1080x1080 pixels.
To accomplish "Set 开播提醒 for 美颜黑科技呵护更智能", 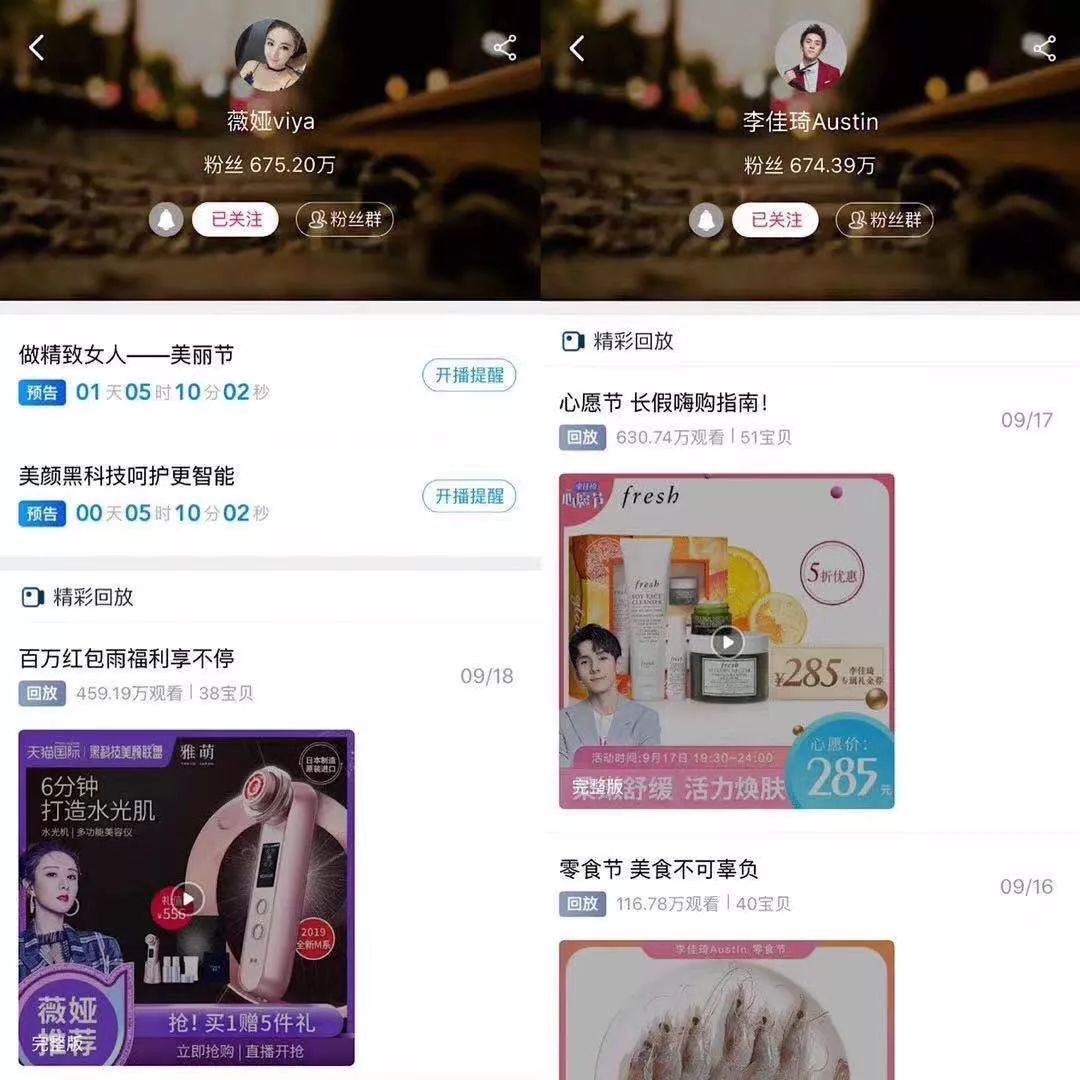I will (x=469, y=496).
